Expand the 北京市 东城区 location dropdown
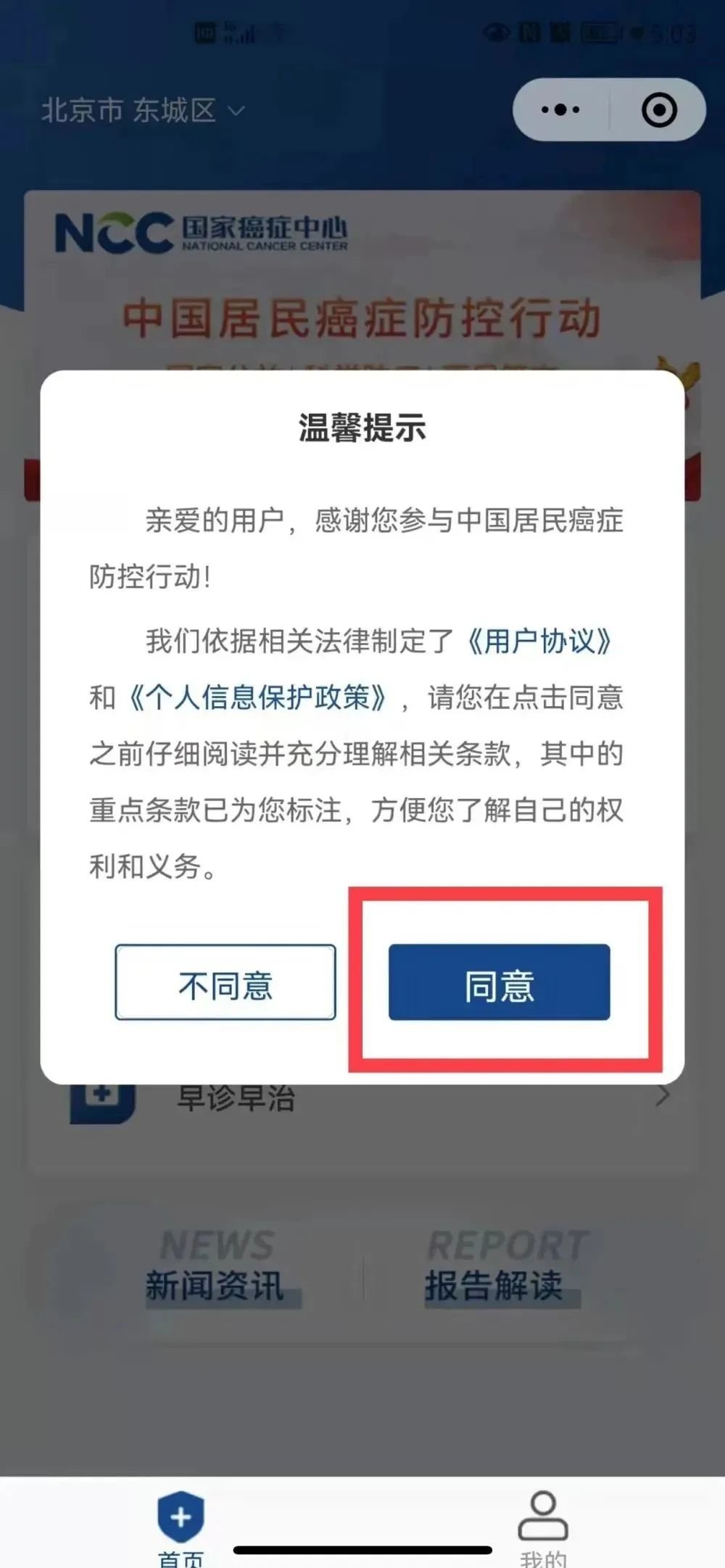The width and height of the screenshot is (725, 1568). (x=143, y=110)
